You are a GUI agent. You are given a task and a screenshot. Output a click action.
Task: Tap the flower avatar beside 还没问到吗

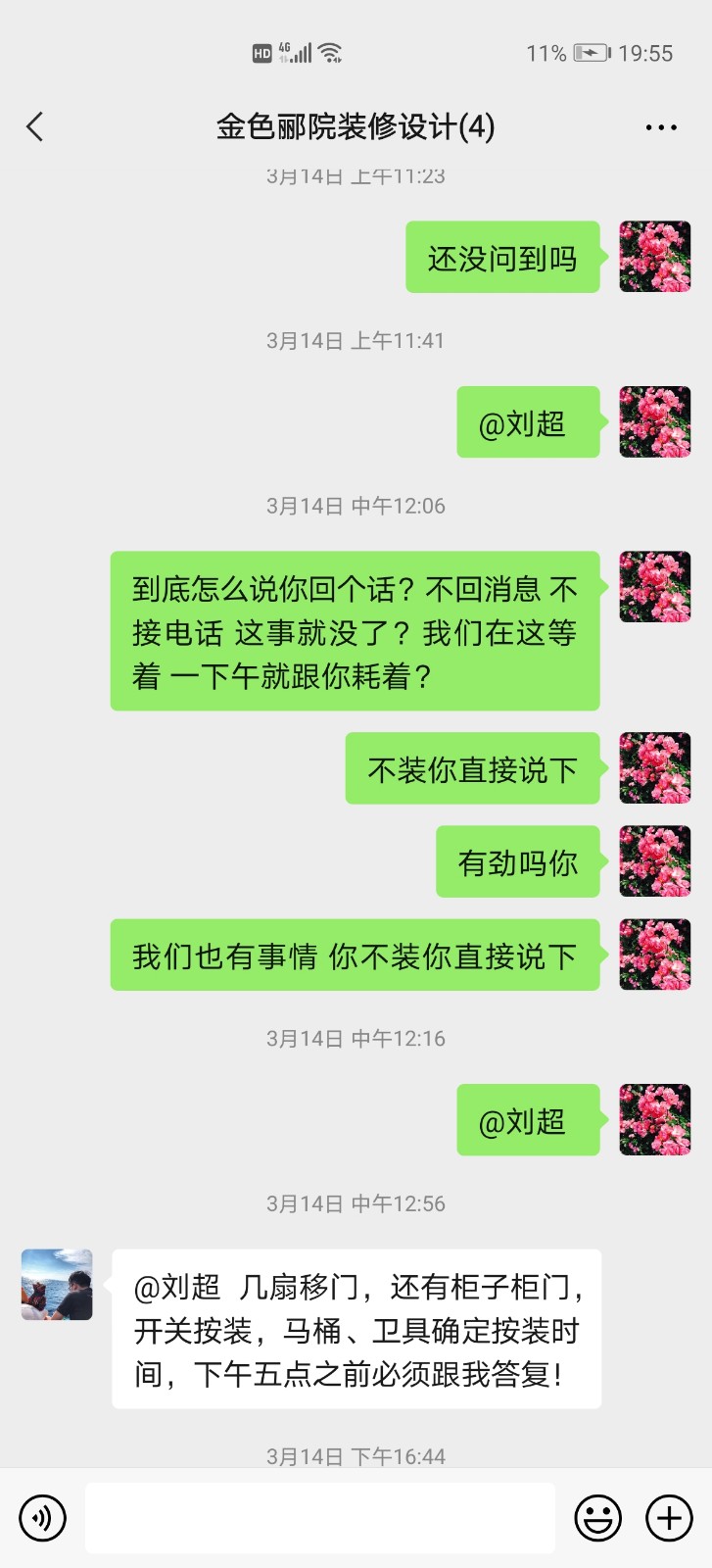pyautogui.click(x=655, y=257)
